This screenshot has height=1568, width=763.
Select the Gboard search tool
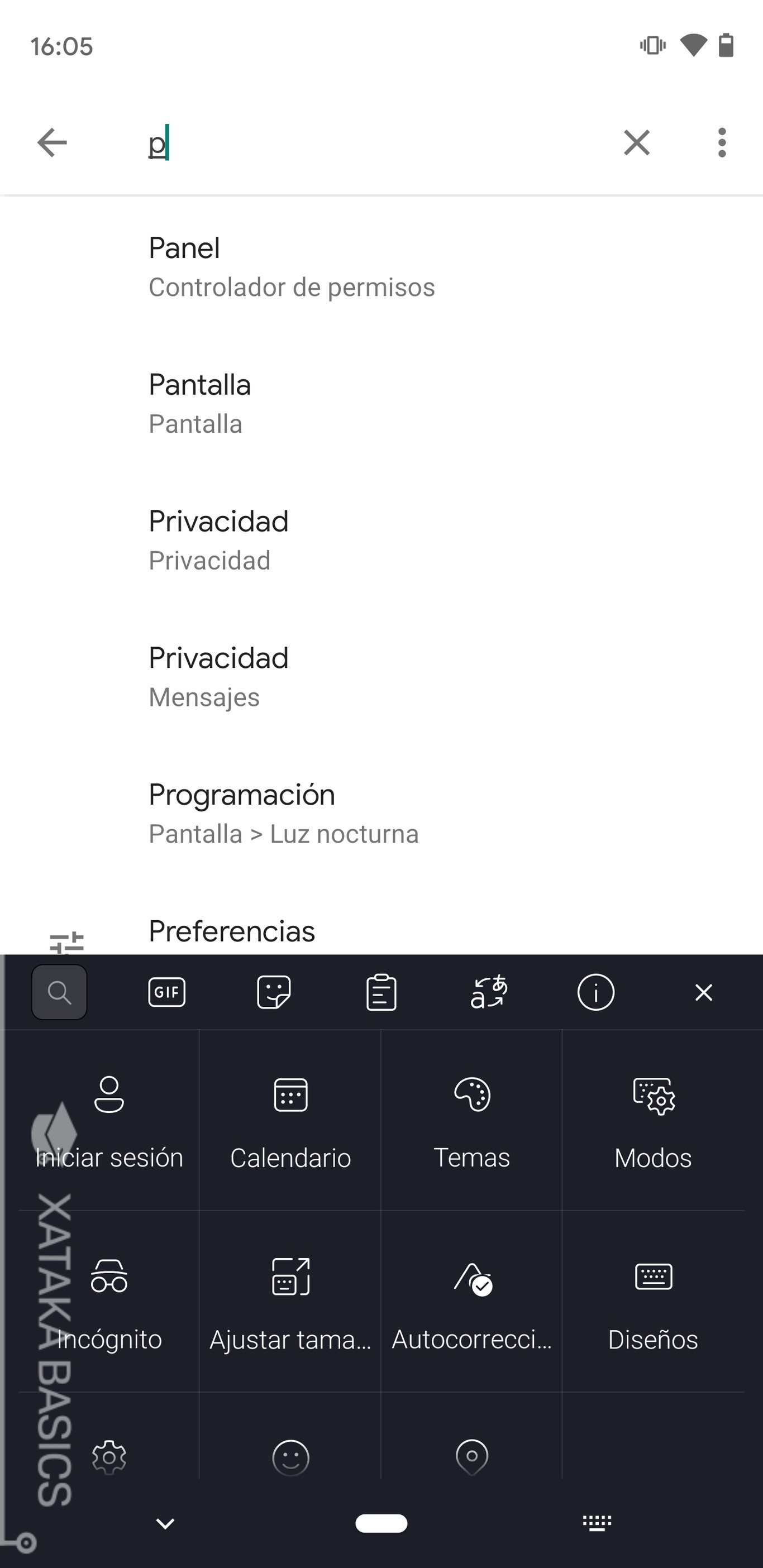coord(59,992)
